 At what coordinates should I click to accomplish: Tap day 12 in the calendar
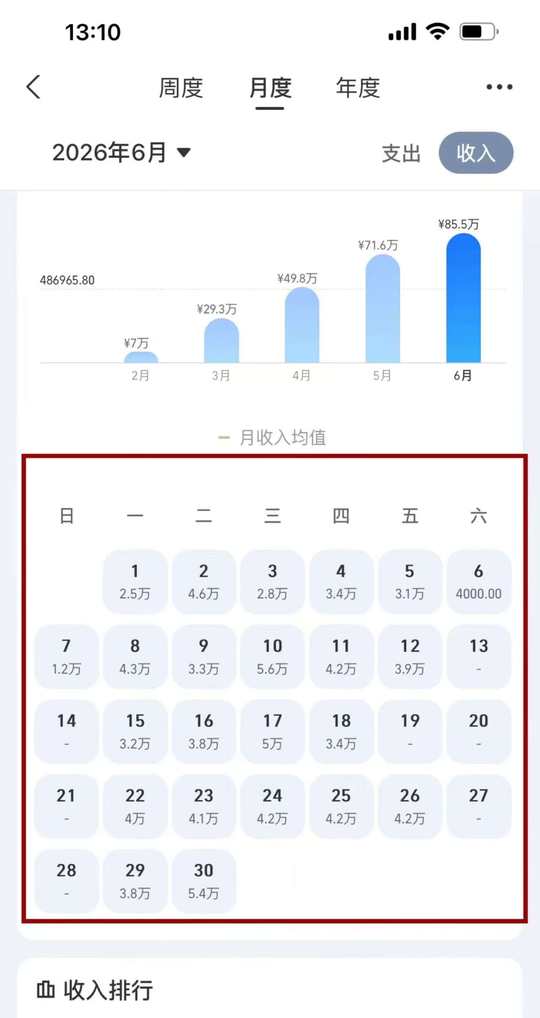pos(410,656)
